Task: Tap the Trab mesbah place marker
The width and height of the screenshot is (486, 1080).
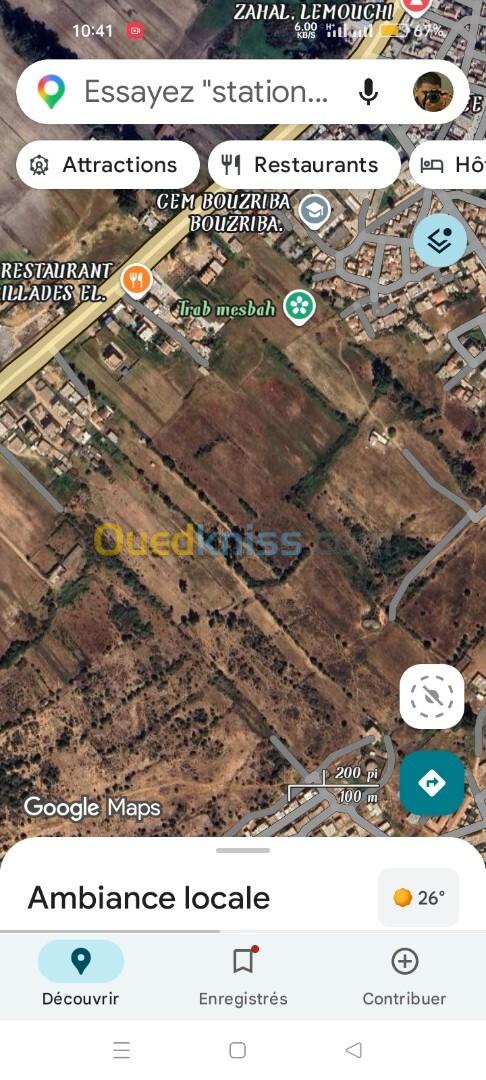Action: tap(299, 307)
